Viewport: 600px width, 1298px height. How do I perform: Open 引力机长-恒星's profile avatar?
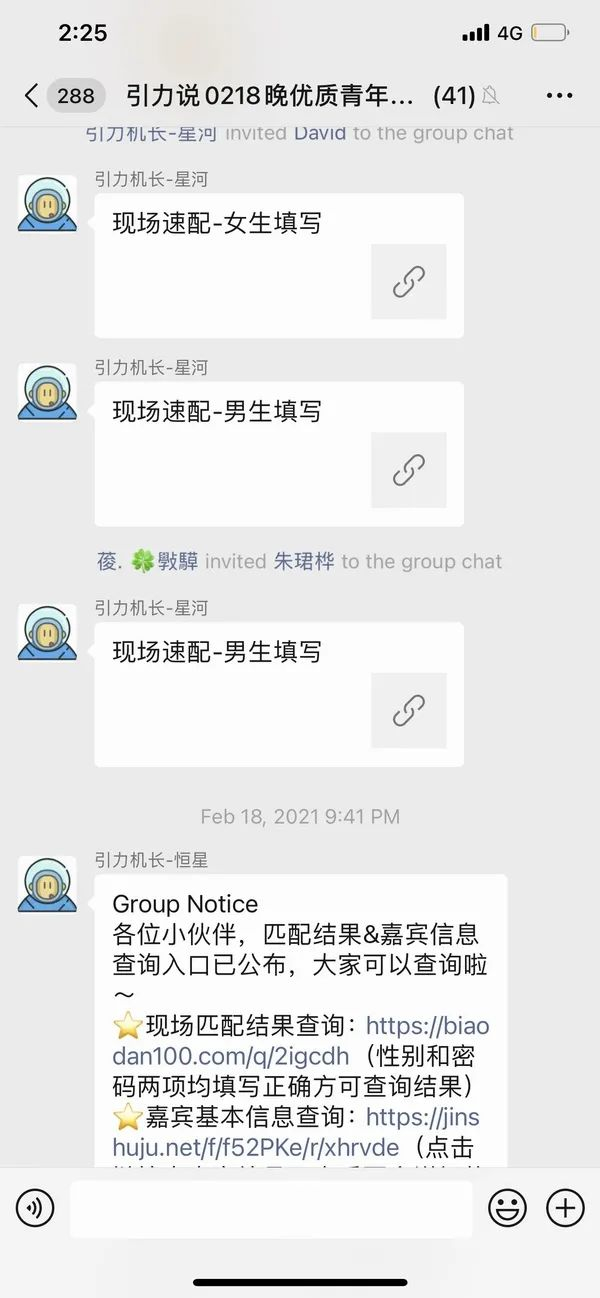coord(47,884)
